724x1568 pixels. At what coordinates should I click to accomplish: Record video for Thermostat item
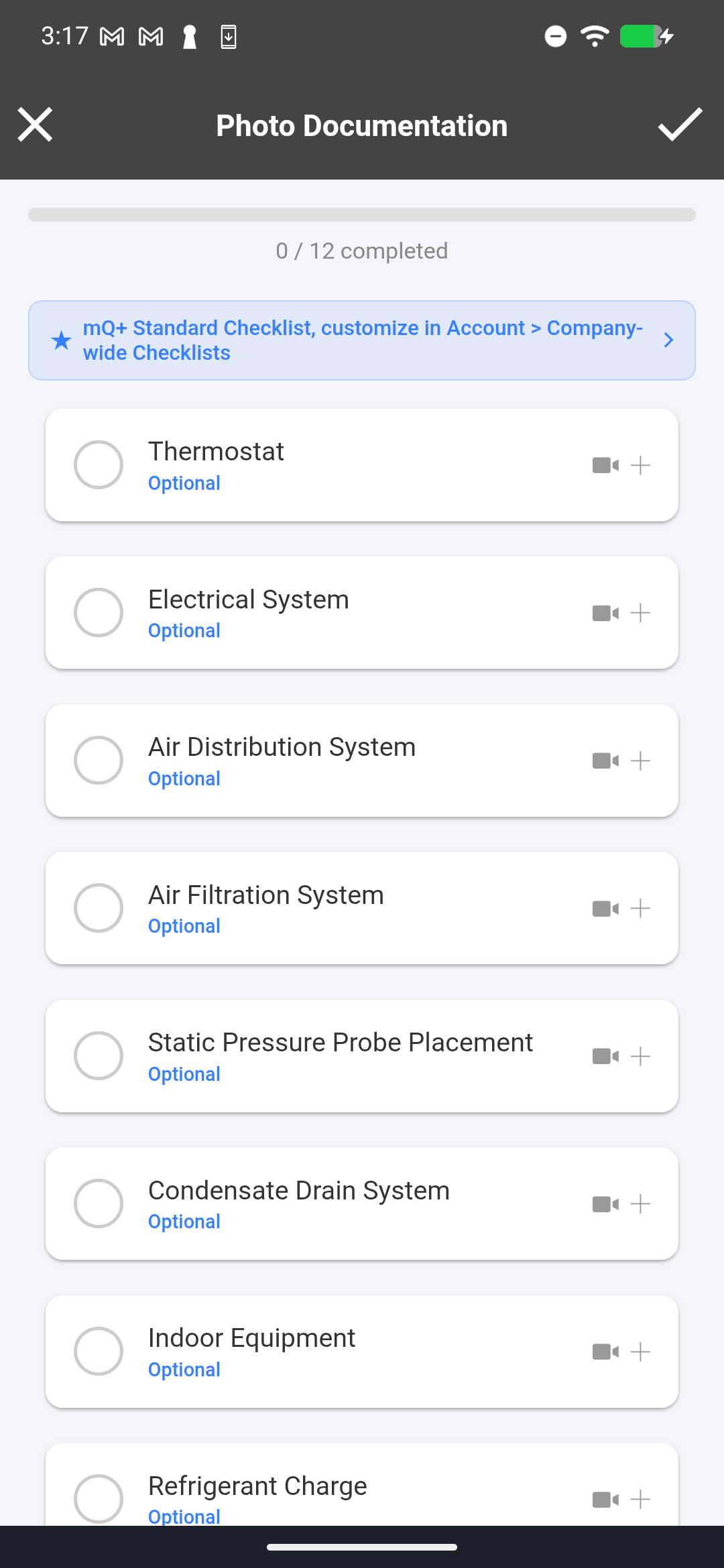click(604, 464)
